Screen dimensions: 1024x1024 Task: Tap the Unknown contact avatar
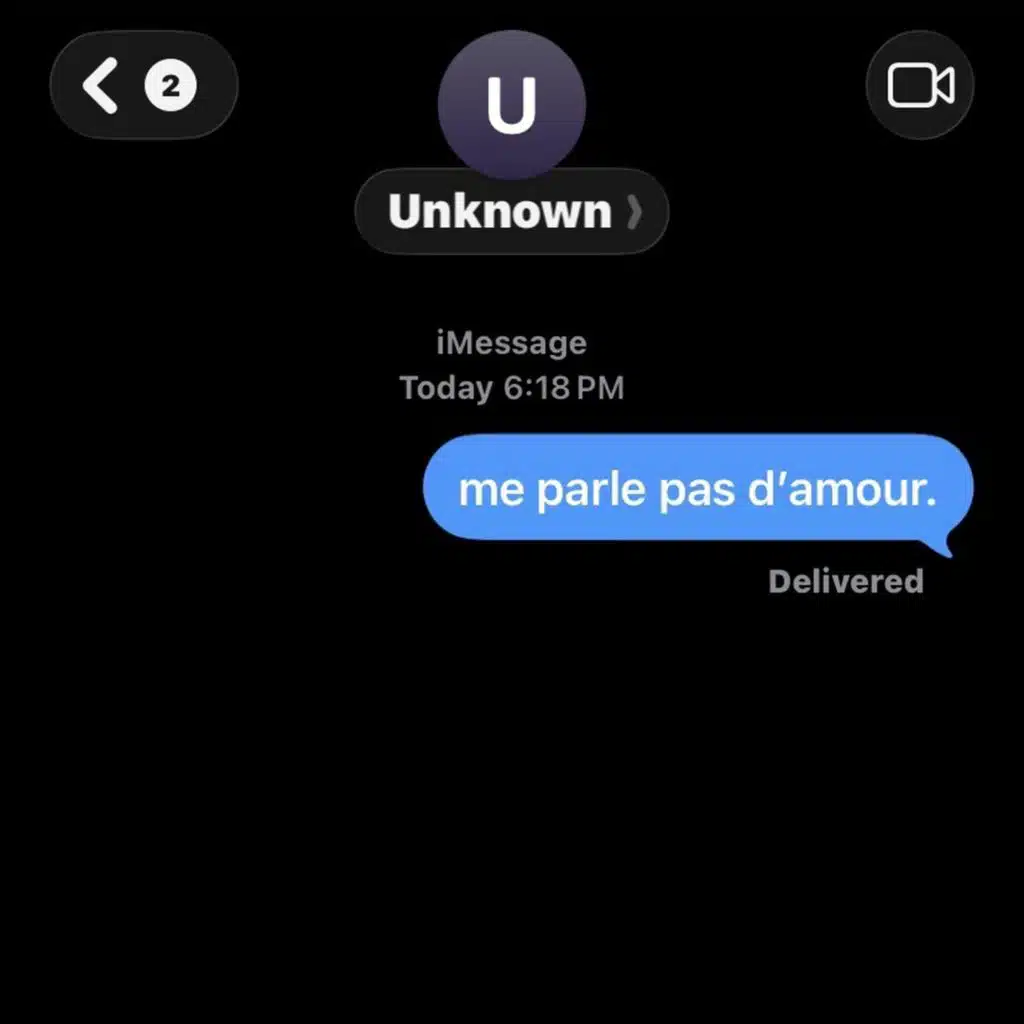tap(511, 103)
